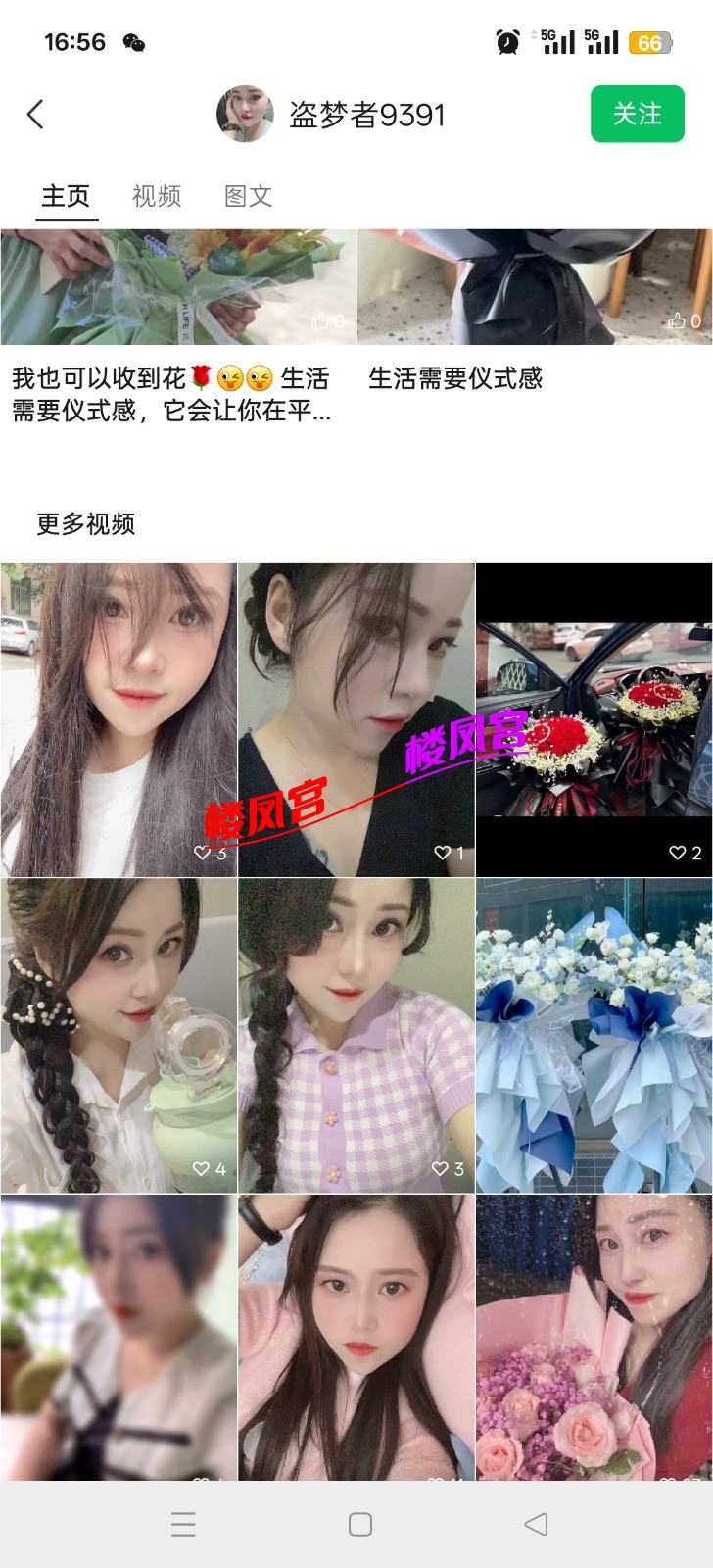This screenshot has width=713, height=1568.
Task: Switch to the 视频 tab
Action: coord(157,196)
